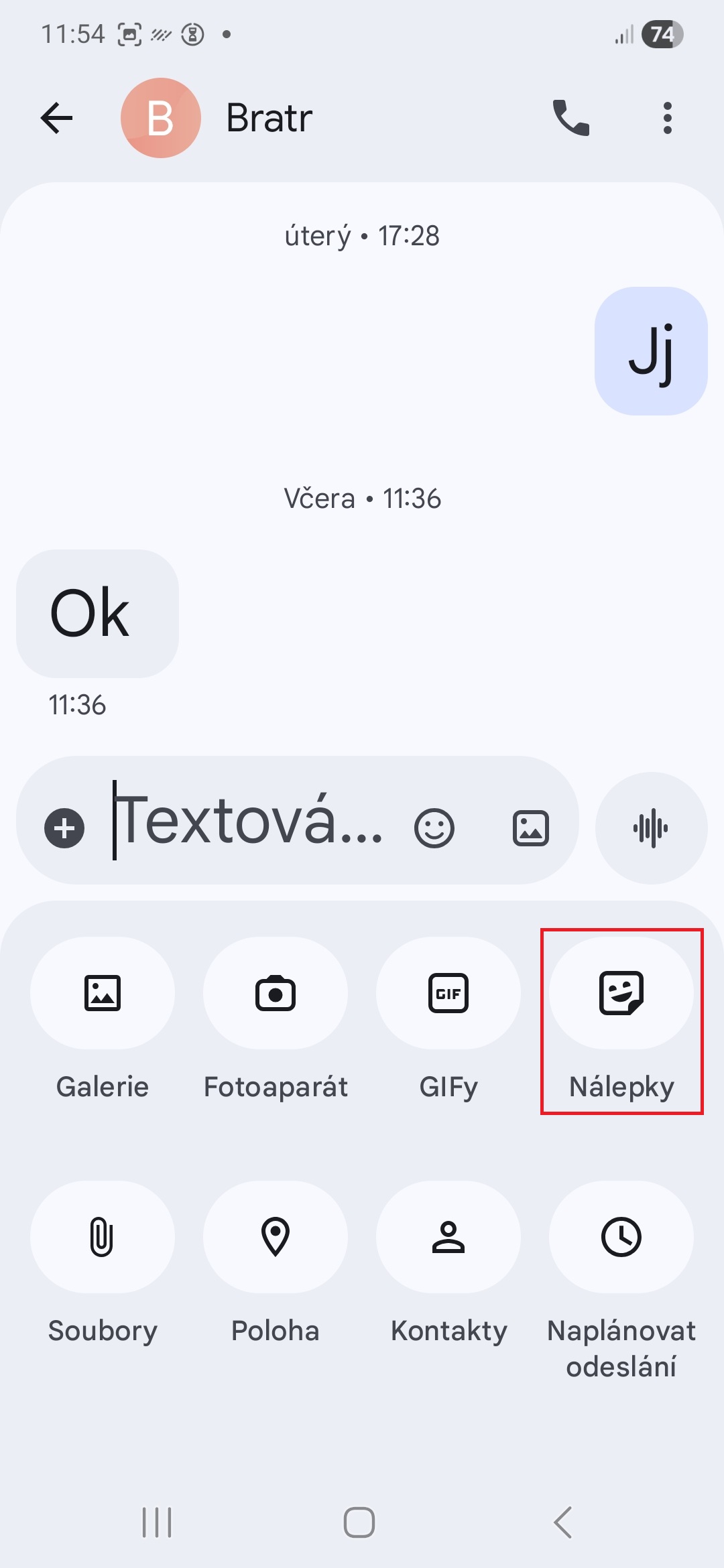Open Bratr's contact avatar

(161, 119)
